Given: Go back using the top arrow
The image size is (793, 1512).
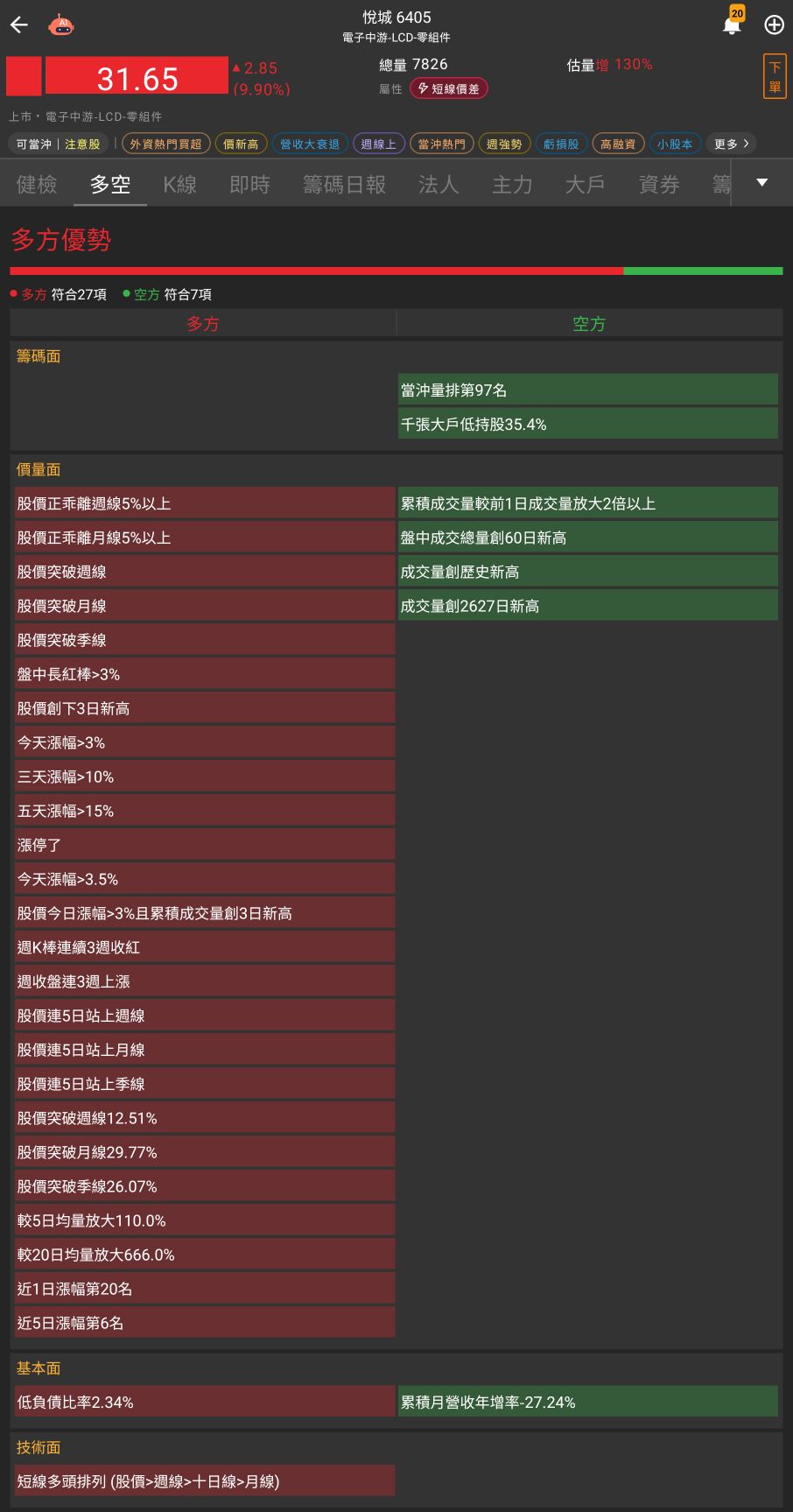Looking at the screenshot, I should (19, 25).
